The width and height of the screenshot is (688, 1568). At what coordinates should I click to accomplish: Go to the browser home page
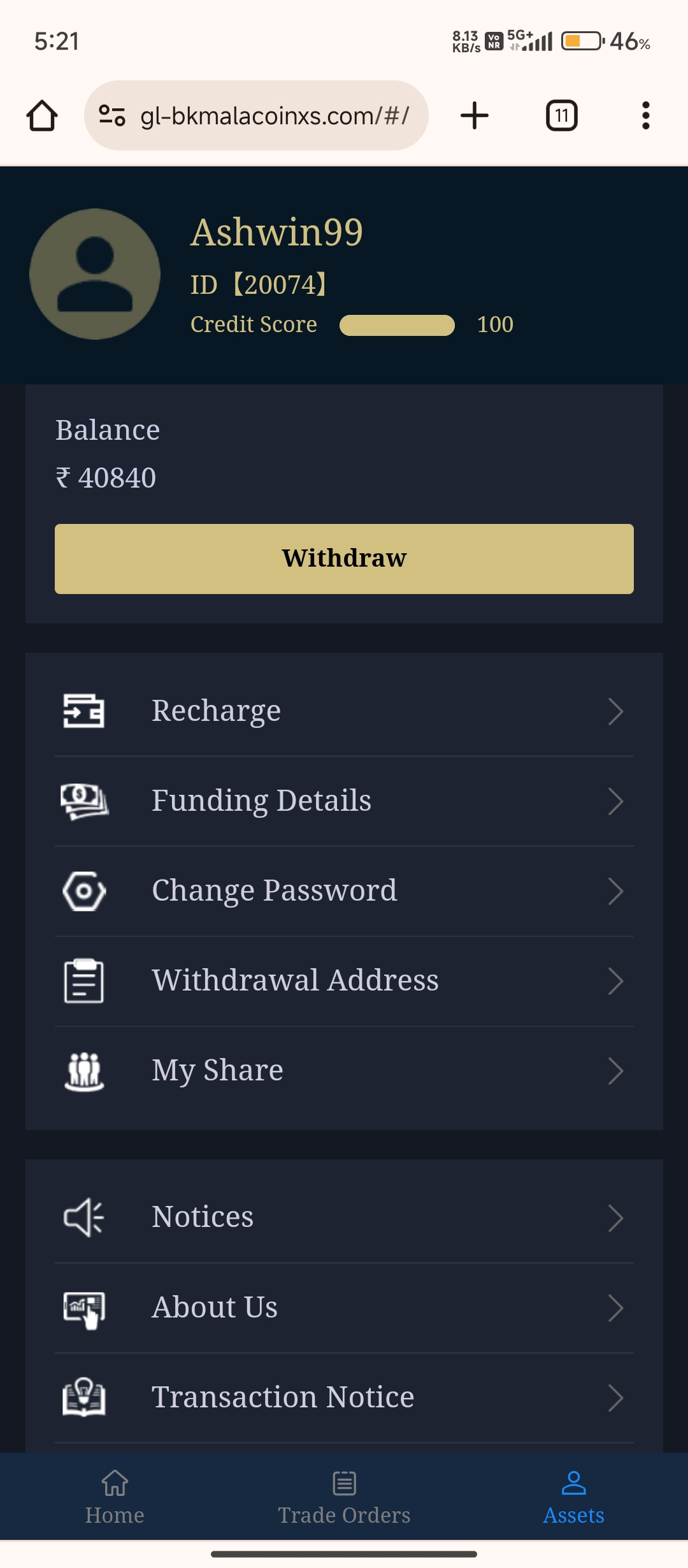[x=42, y=115]
